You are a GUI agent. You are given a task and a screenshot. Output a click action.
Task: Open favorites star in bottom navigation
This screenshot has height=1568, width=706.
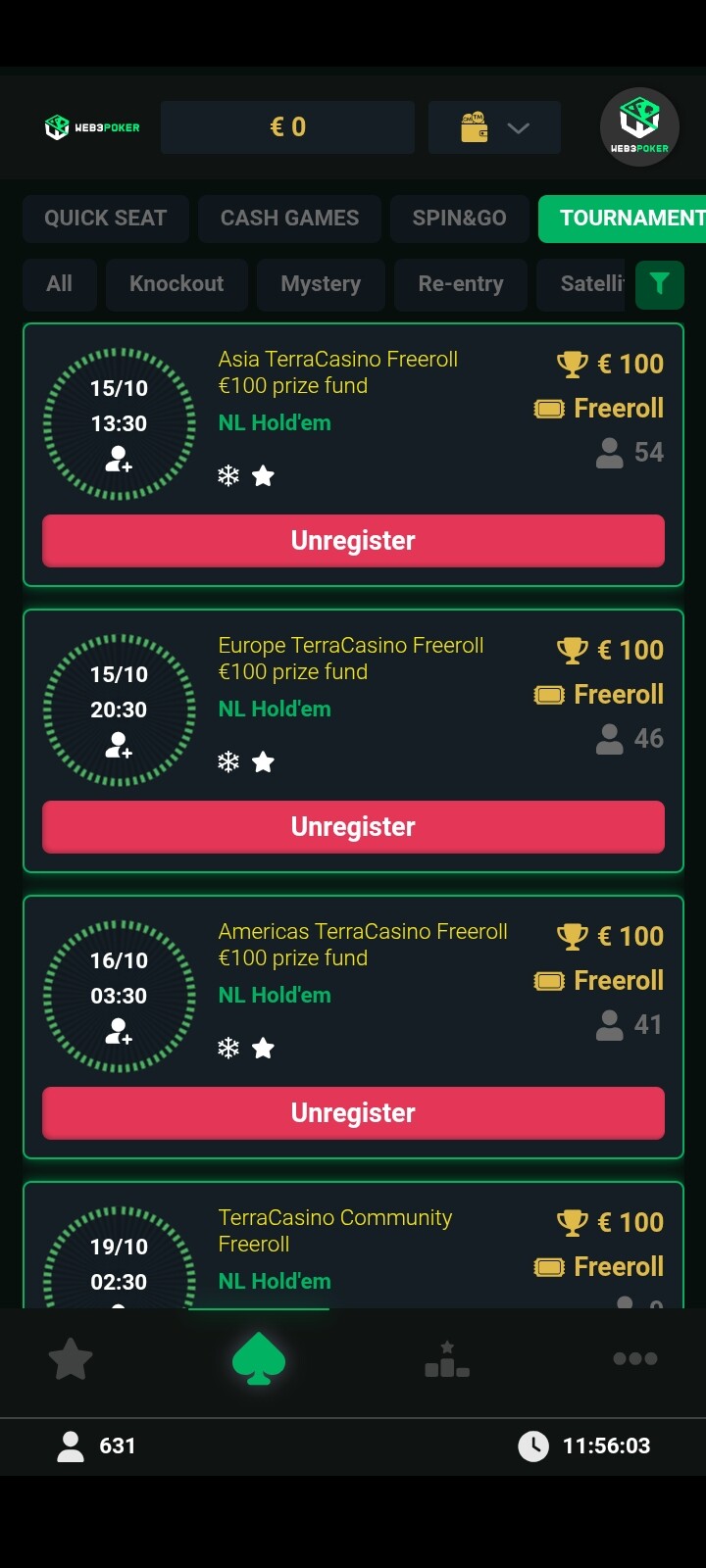click(x=71, y=1359)
